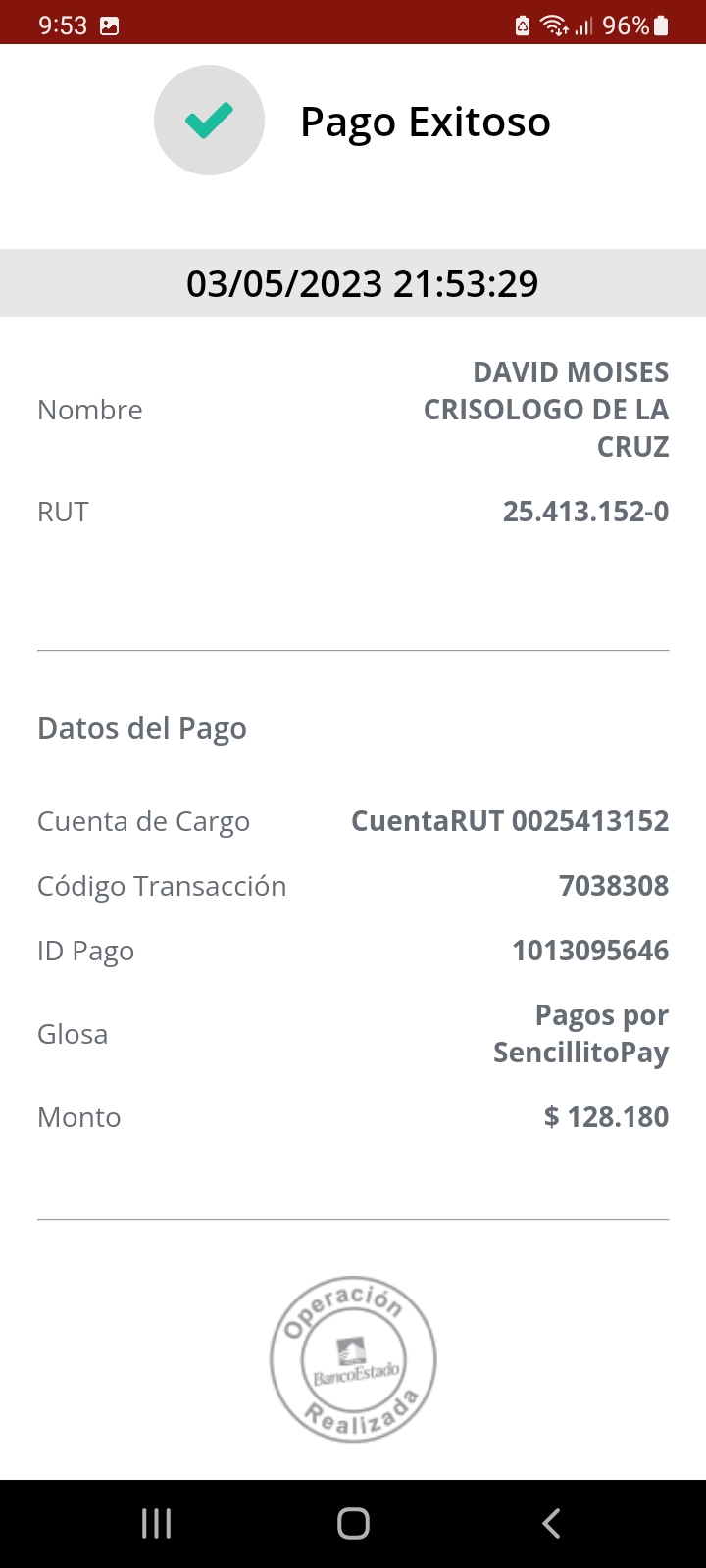The height and width of the screenshot is (1568, 706).
Task: Return to the phone's home screen
Action: click(353, 1523)
